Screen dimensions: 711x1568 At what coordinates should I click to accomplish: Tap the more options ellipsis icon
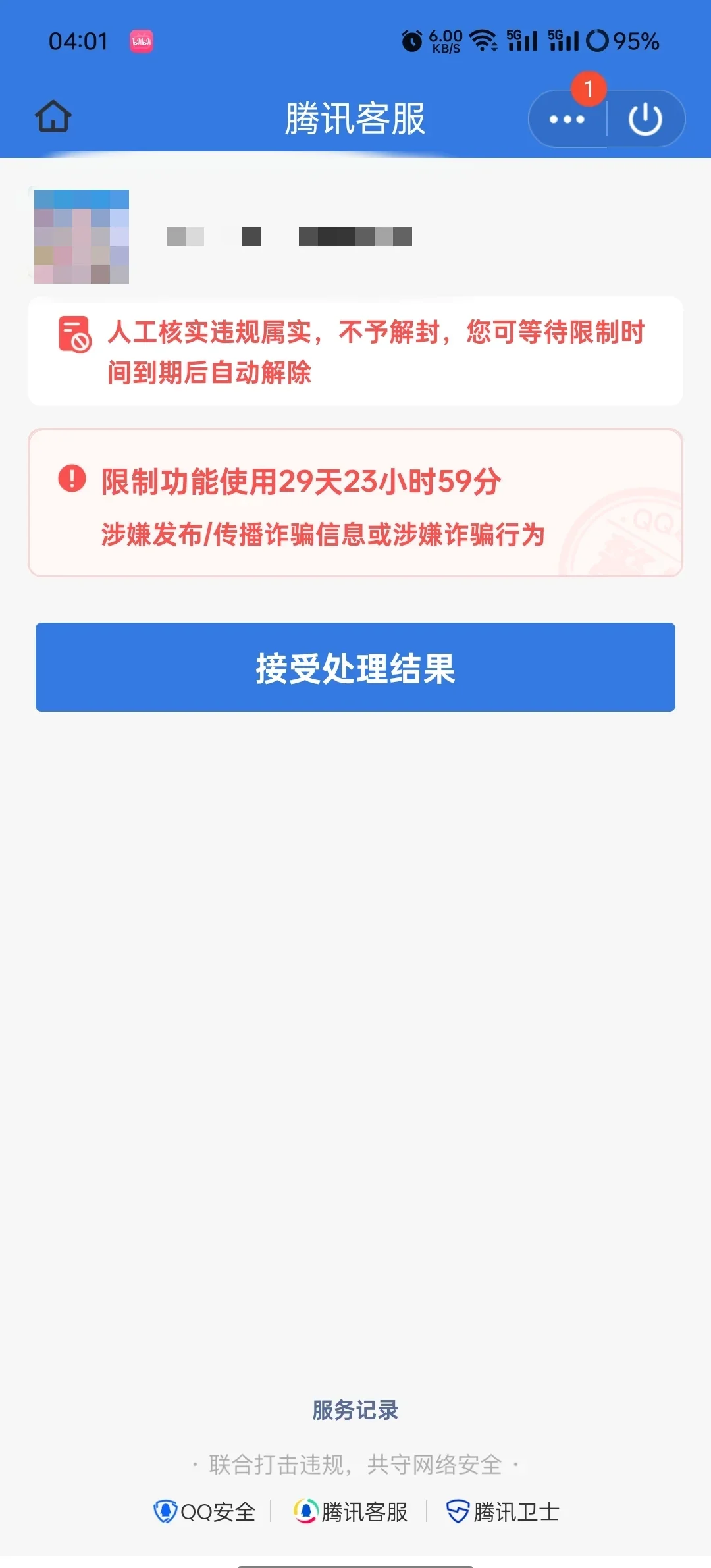[x=565, y=118]
